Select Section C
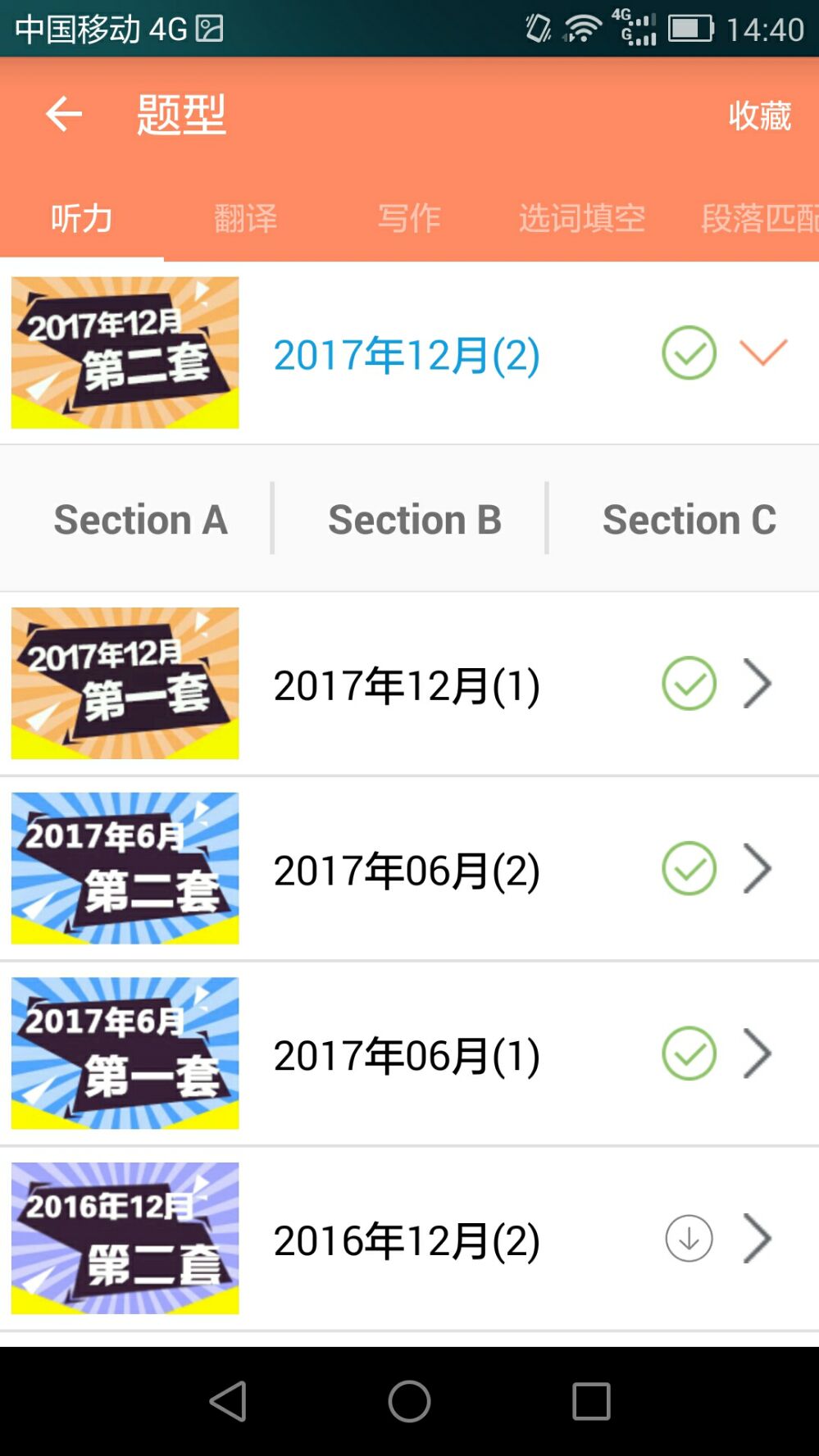The width and height of the screenshot is (819, 1456). tap(689, 518)
